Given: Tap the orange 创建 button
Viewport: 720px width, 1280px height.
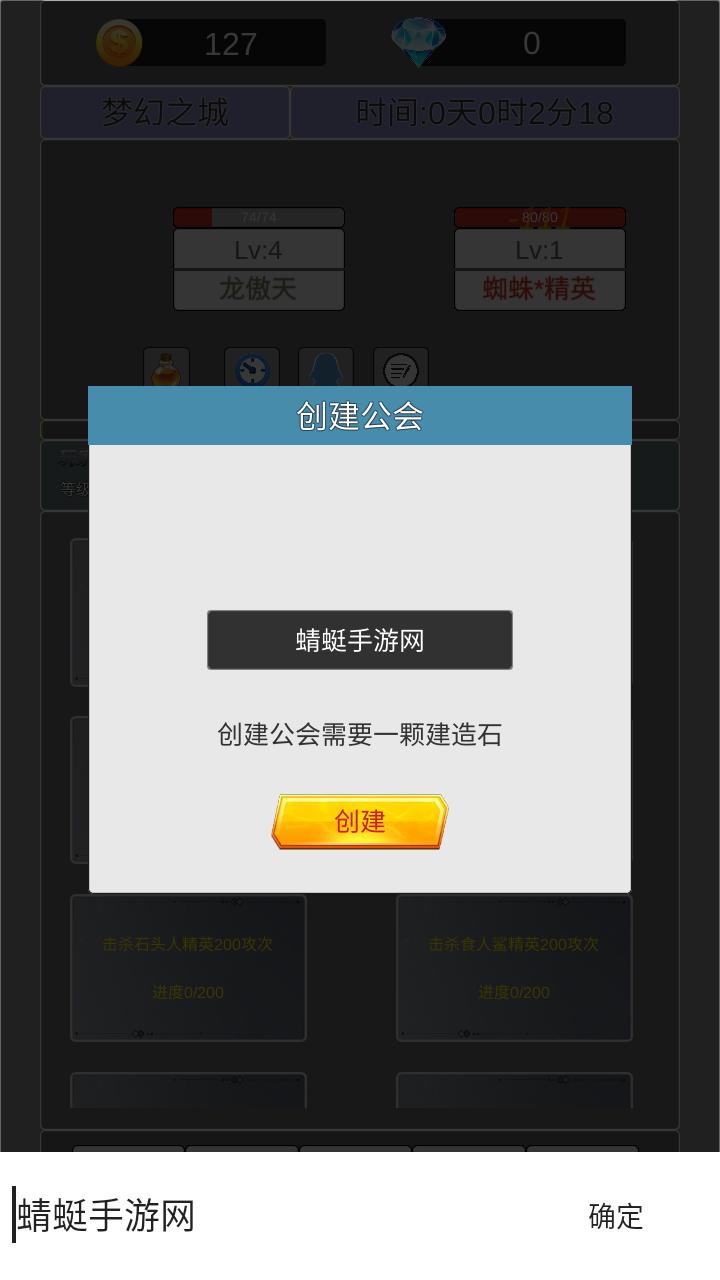Looking at the screenshot, I should (x=360, y=821).
